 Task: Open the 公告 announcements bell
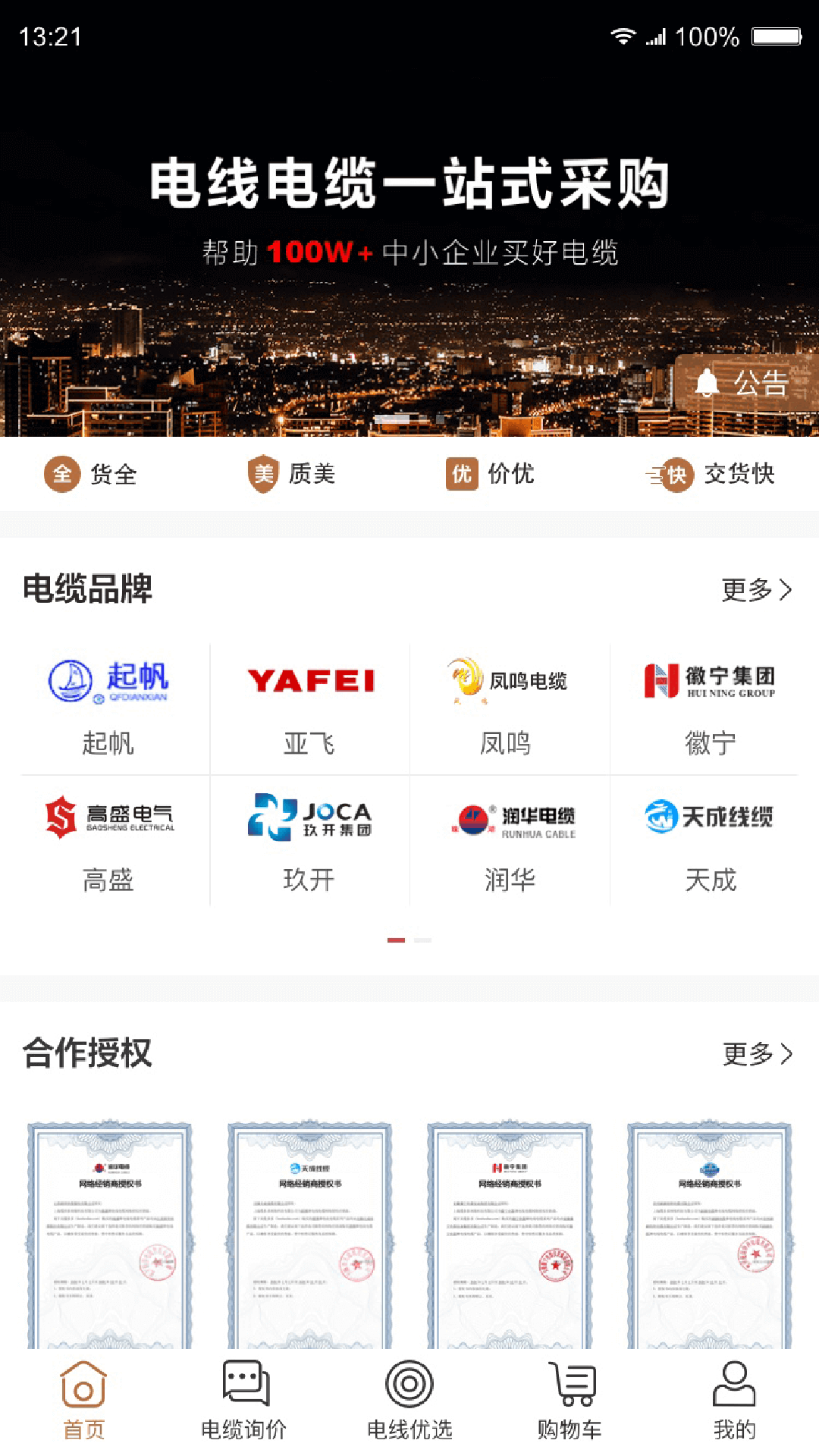pyautogui.click(x=744, y=384)
